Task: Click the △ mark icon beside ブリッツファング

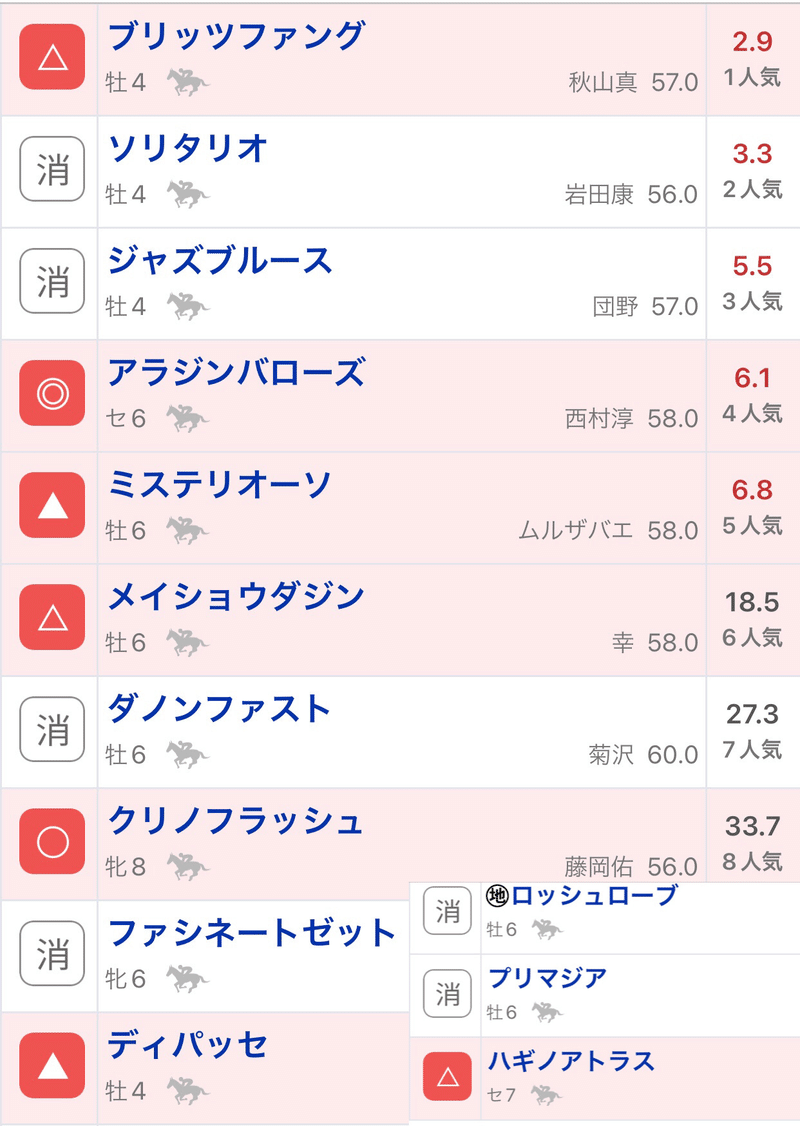Action: [x=51, y=58]
